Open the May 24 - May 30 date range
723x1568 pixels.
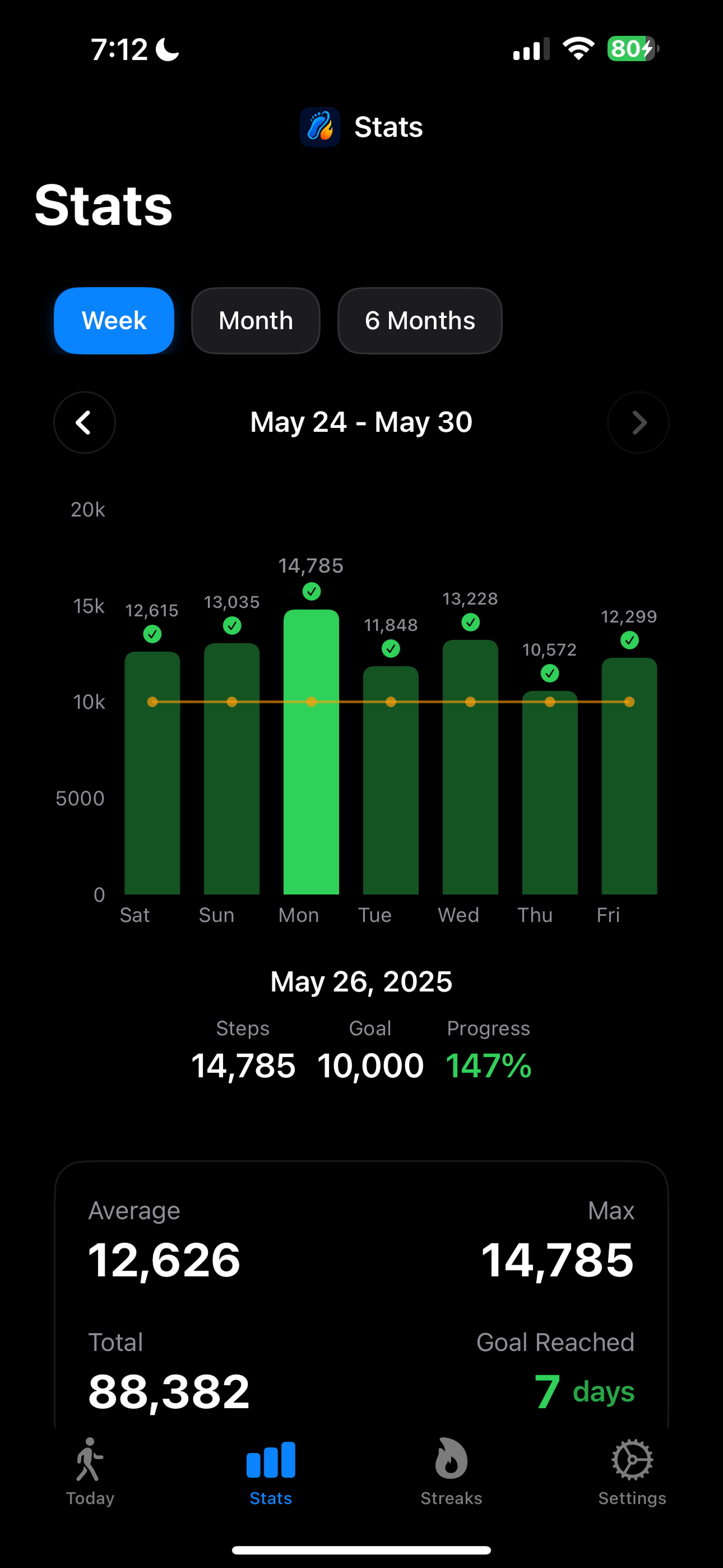[361, 422]
